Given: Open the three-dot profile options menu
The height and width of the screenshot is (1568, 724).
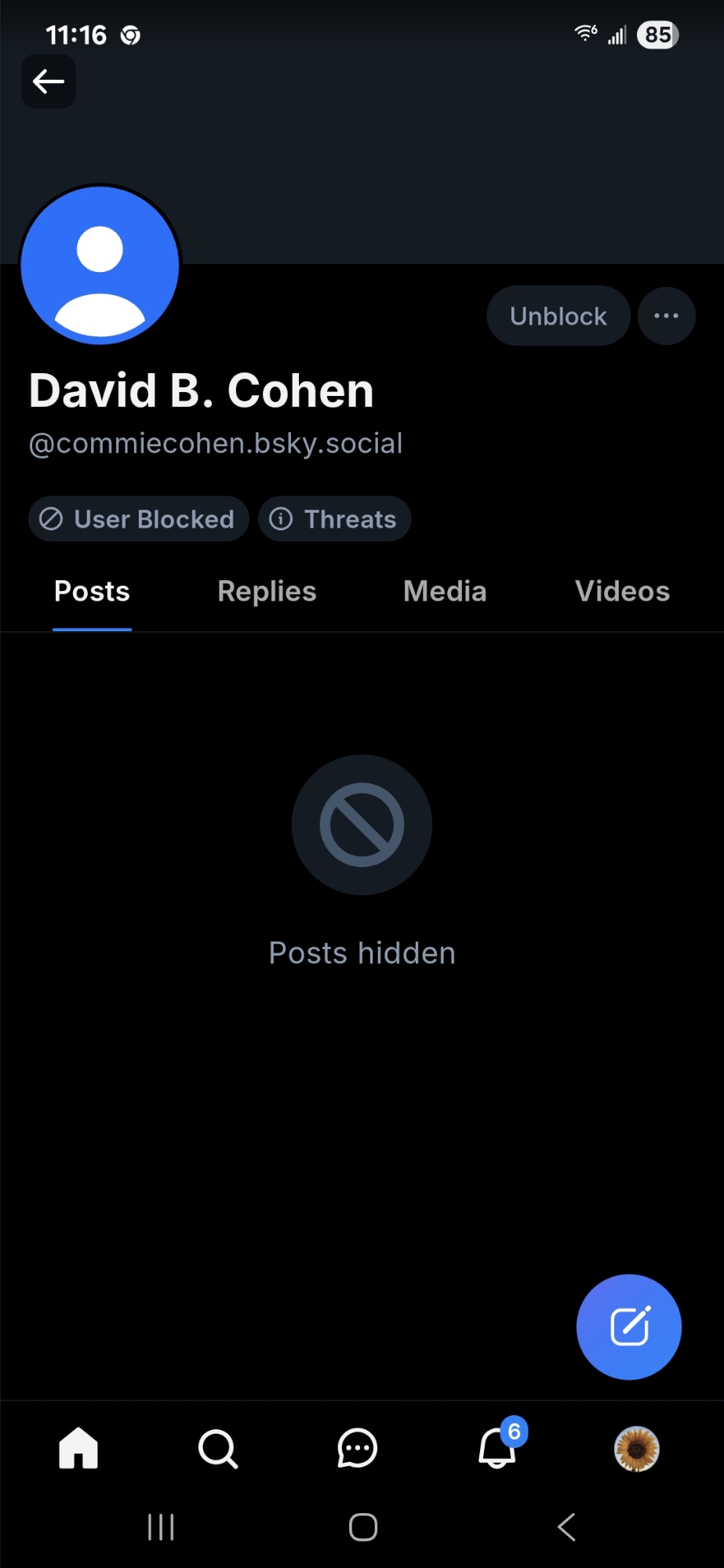Looking at the screenshot, I should (666, 316).
